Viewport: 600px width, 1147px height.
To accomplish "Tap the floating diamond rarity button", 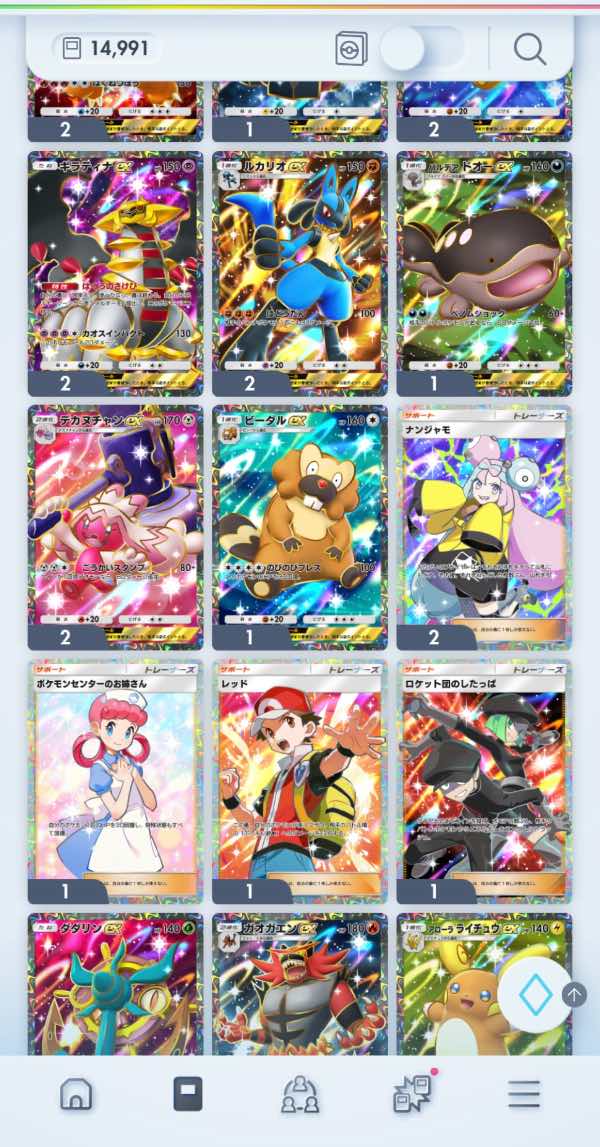I will pyautogui.click(x=535, y=995).
